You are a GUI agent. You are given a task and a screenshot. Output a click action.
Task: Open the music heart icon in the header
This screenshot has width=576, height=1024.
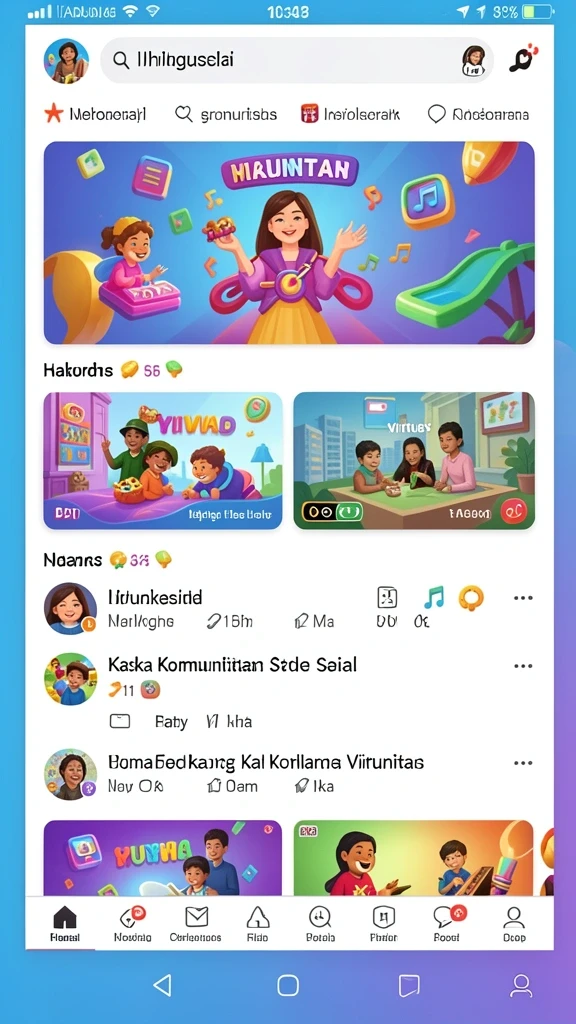523,59
